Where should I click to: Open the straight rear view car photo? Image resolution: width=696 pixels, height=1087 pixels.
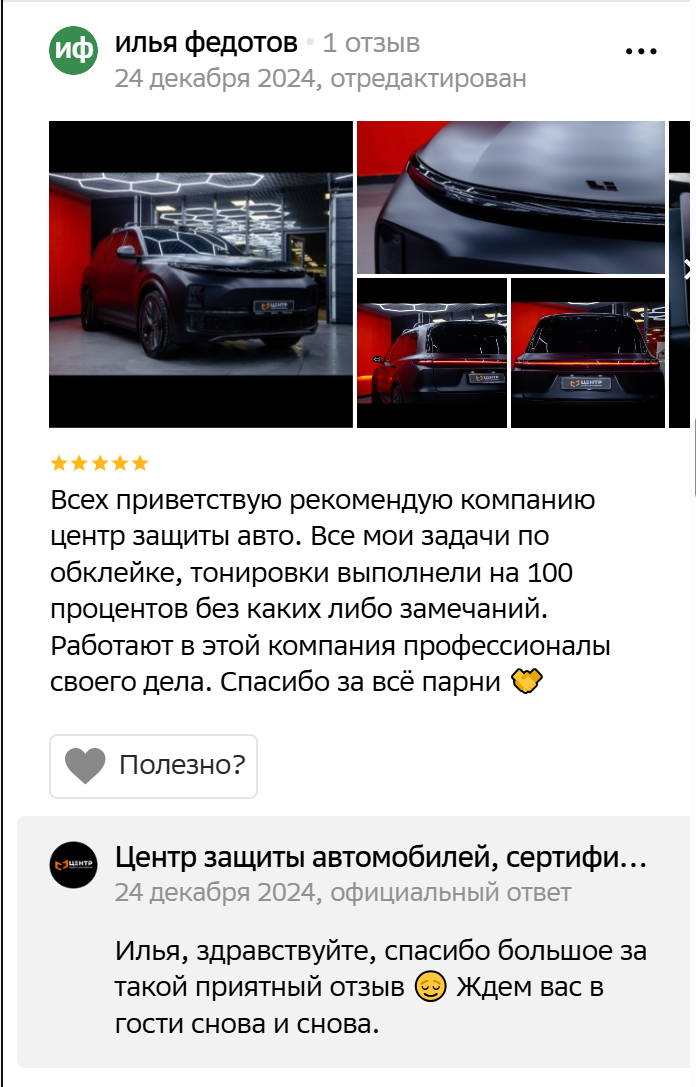click(x=587, y=352)
